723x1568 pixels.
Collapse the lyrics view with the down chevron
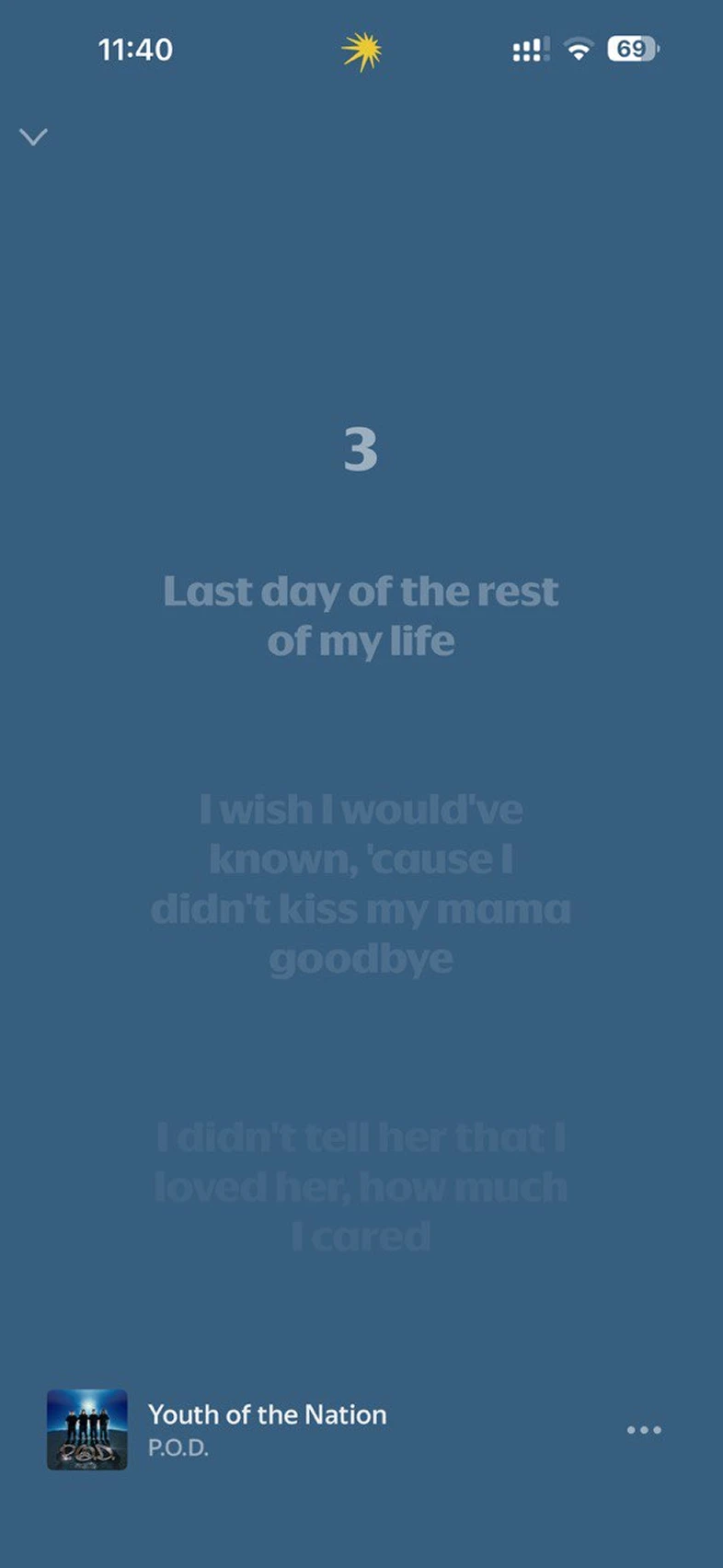click(33, 137)
